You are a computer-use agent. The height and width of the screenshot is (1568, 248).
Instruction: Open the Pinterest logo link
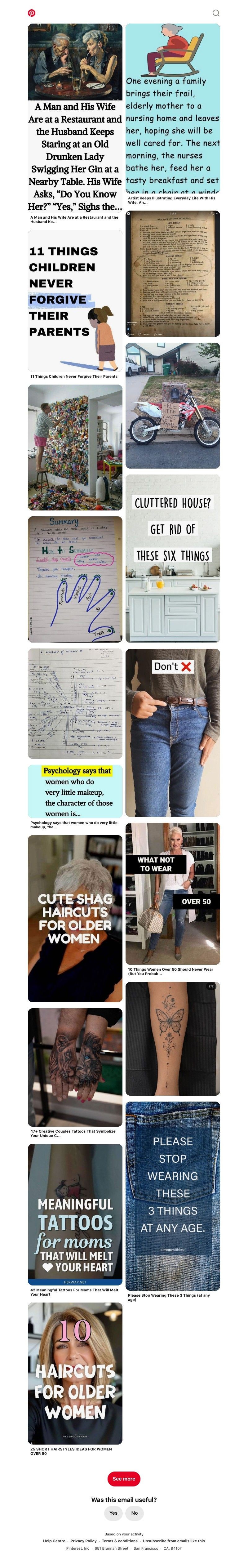coord(32,13)
